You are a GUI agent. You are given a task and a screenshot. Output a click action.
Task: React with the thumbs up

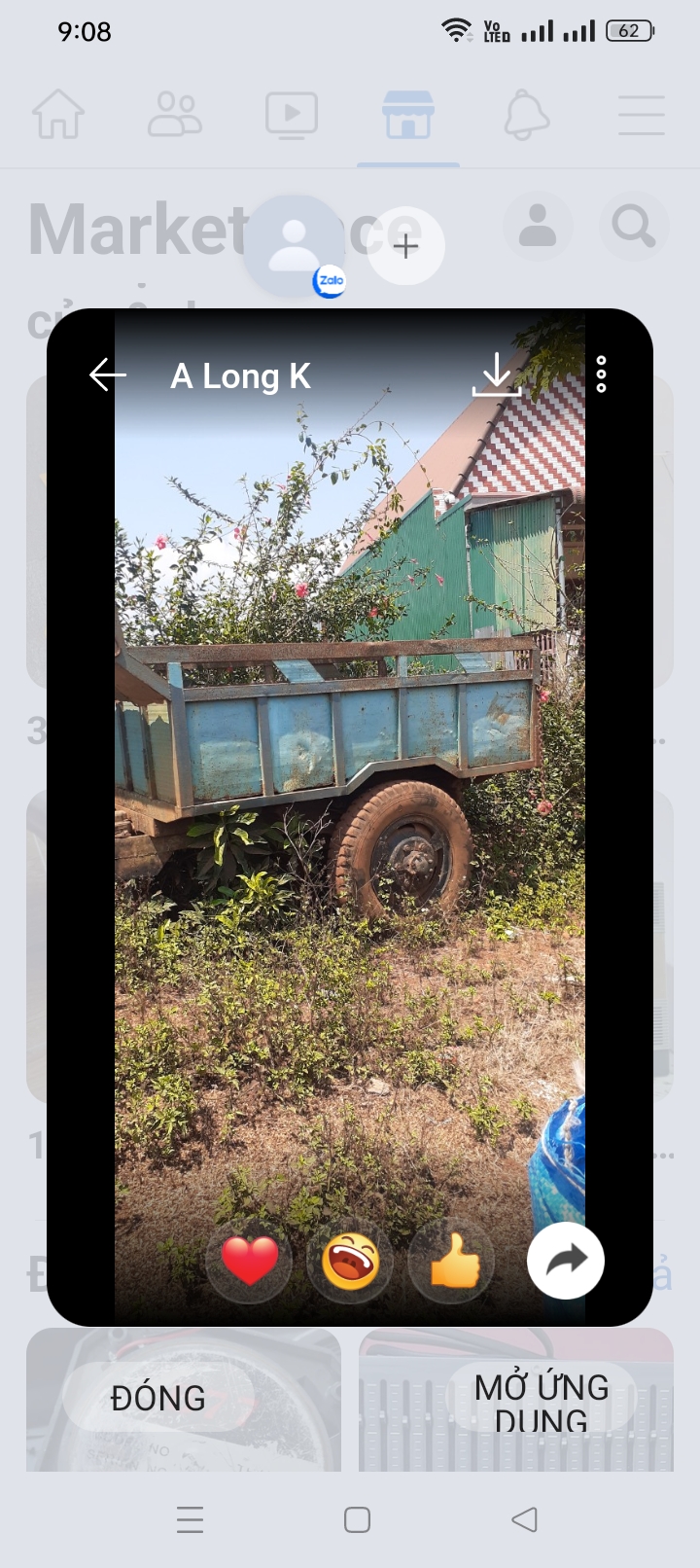pyautogui.click(x=453, y=1263)
